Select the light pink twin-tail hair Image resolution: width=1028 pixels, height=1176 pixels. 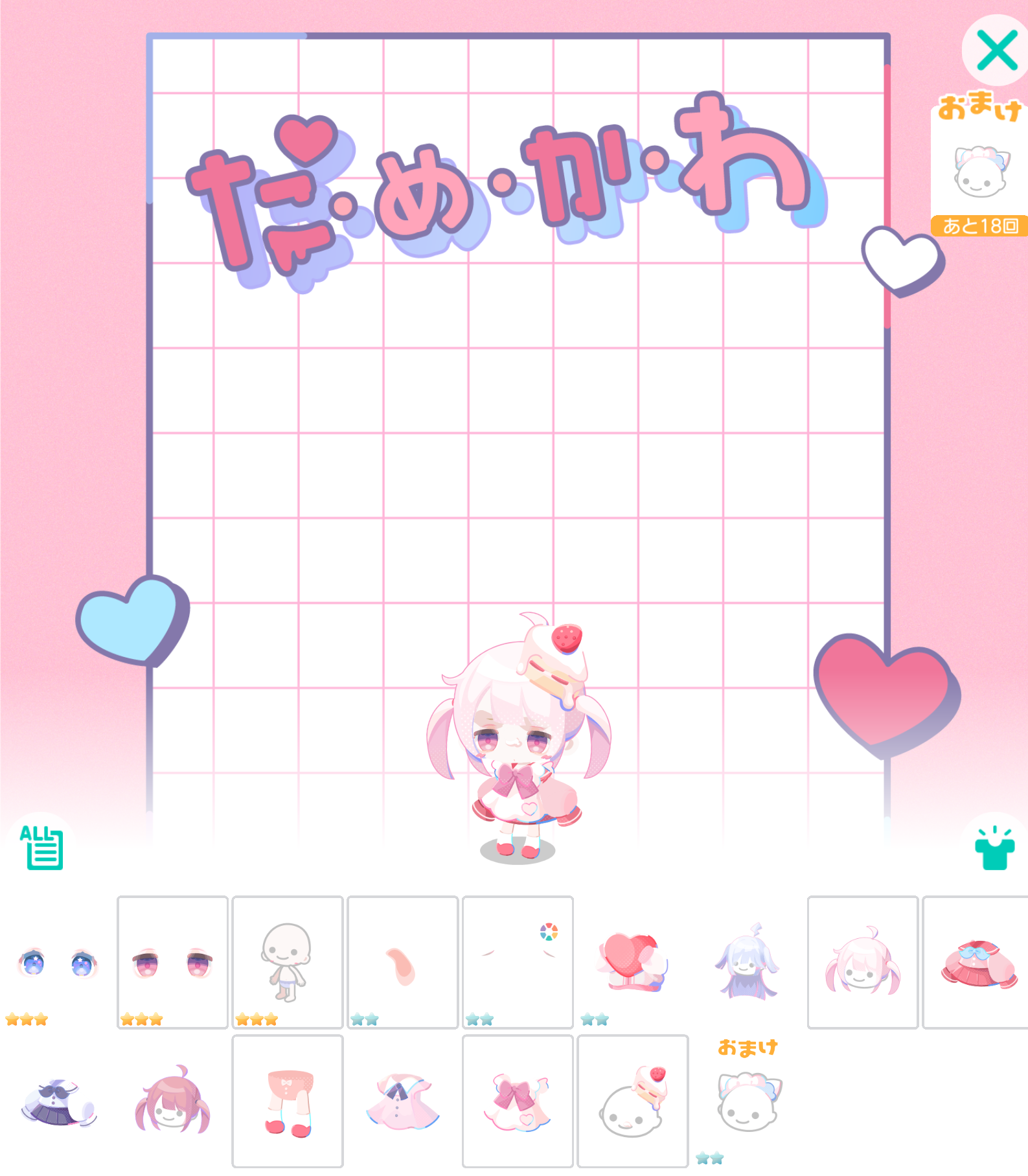click(x=862, y=962)
